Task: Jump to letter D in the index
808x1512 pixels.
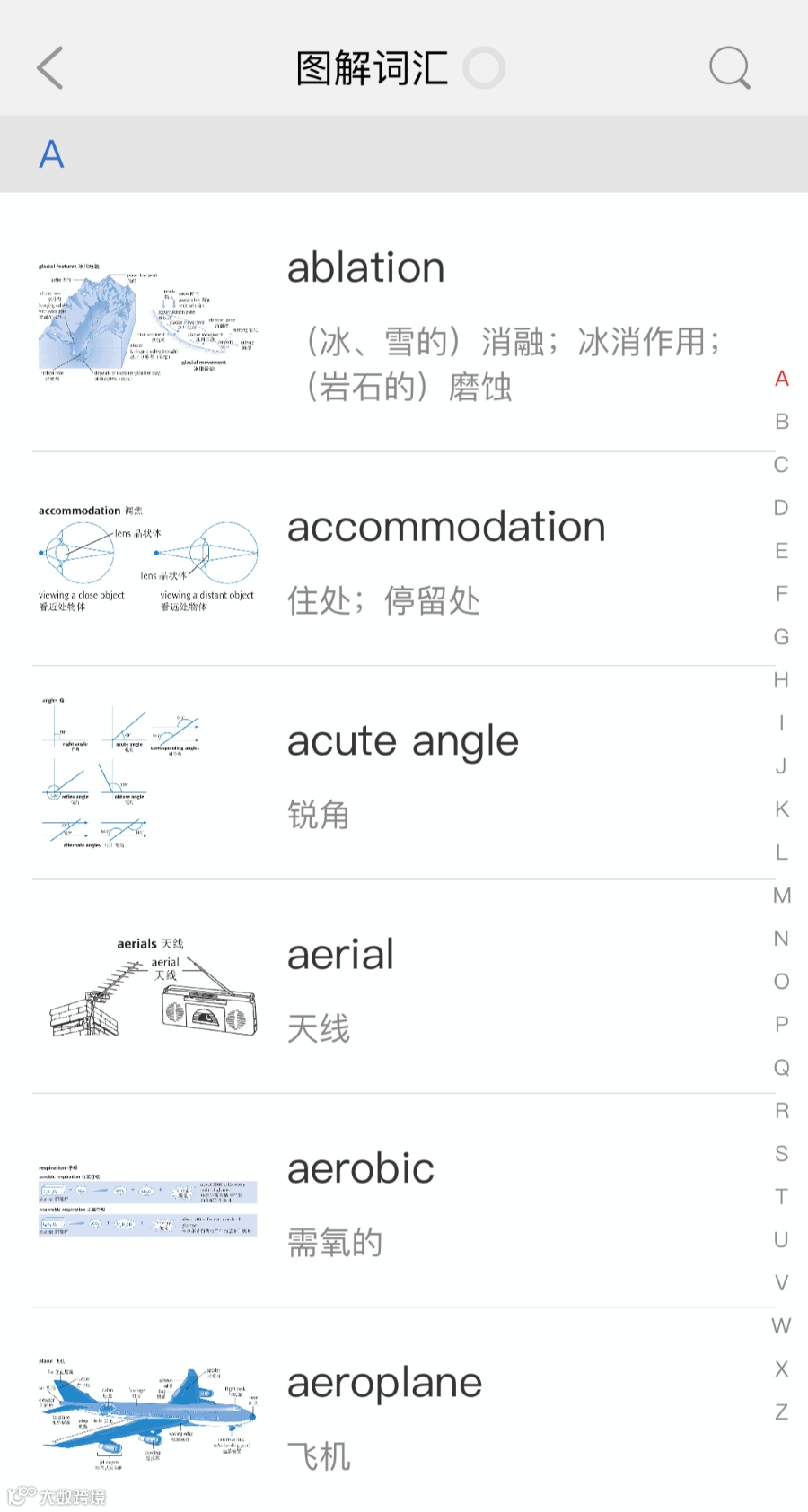Action: pos(782,508)
